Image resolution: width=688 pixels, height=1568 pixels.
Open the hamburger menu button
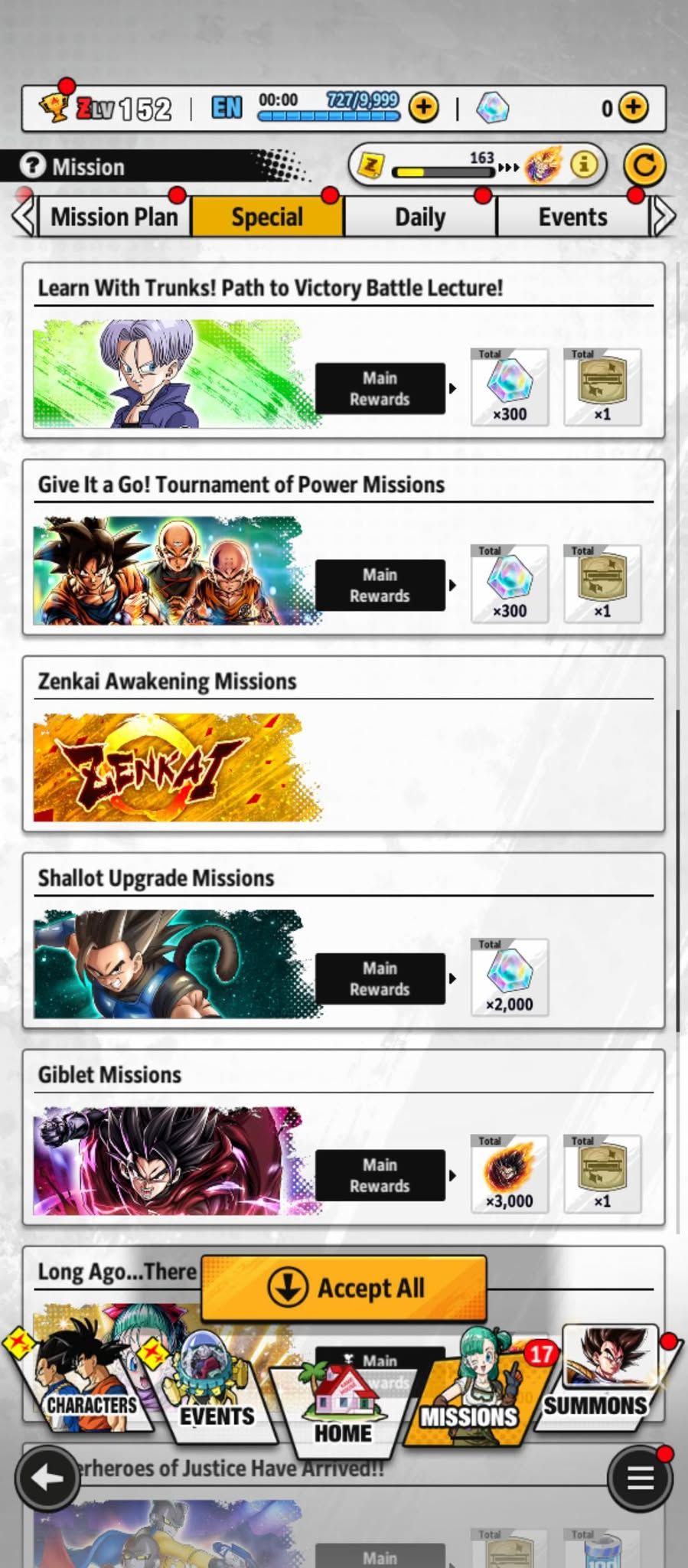(641, 1478)
